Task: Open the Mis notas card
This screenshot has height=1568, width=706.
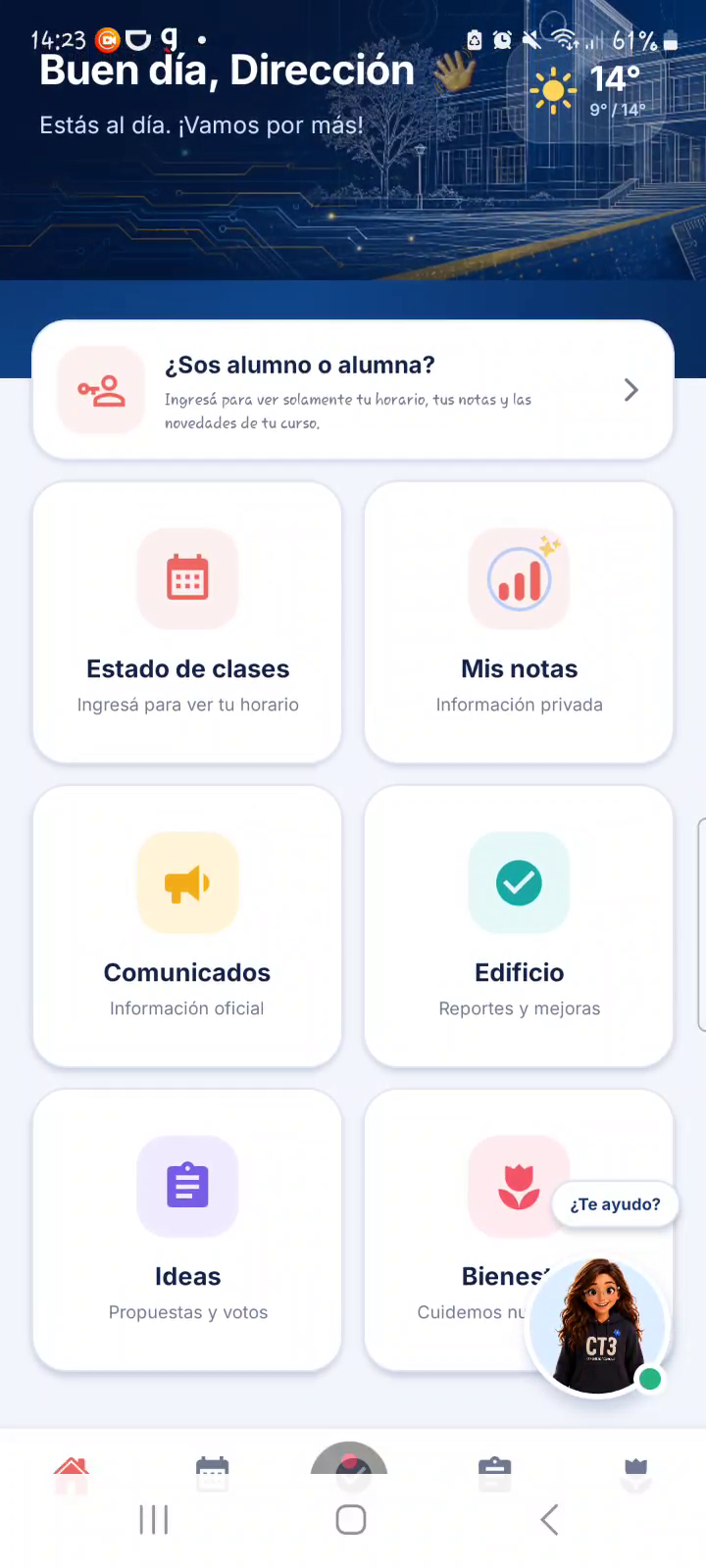Action: (519, 622)
